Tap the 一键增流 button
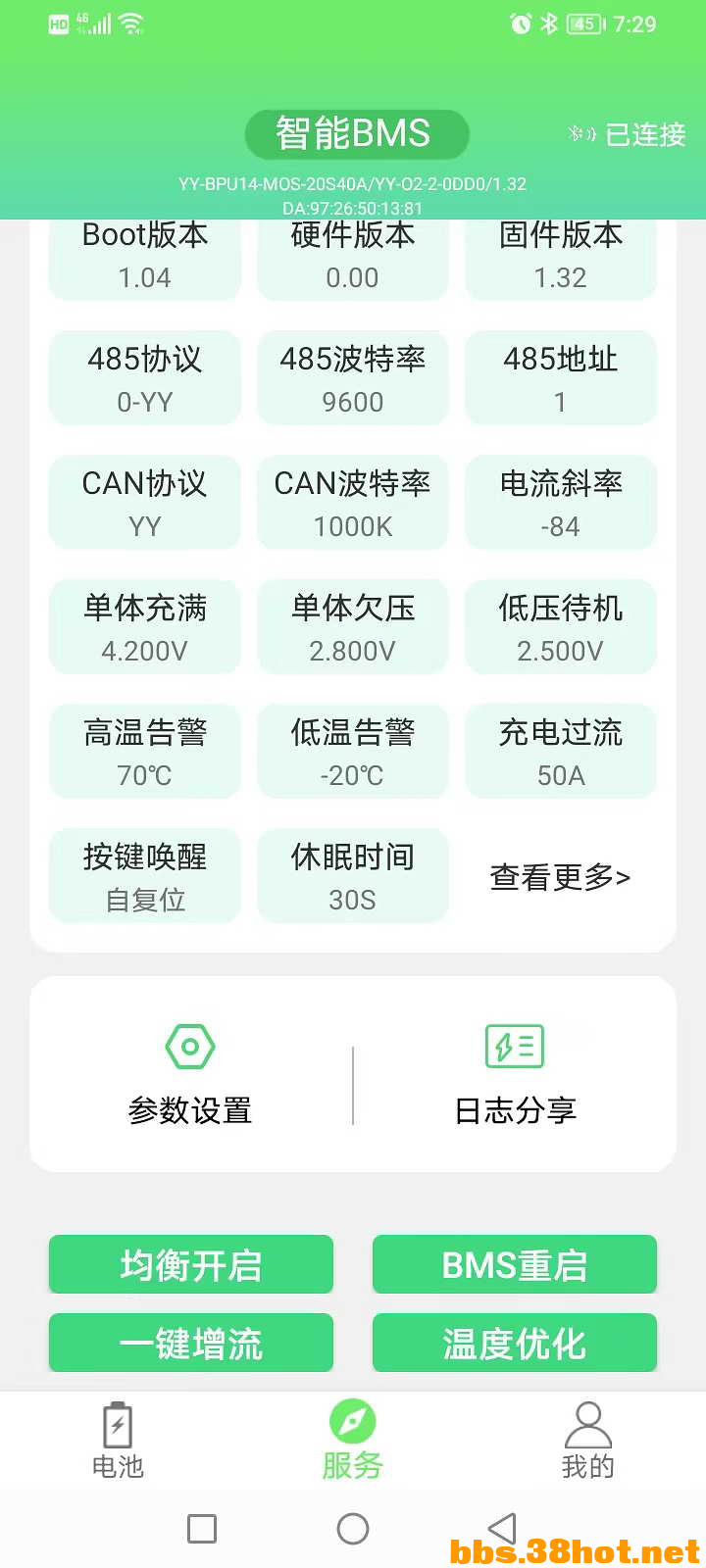This screenshot has width=706, height=1568. click(191, 1343)
